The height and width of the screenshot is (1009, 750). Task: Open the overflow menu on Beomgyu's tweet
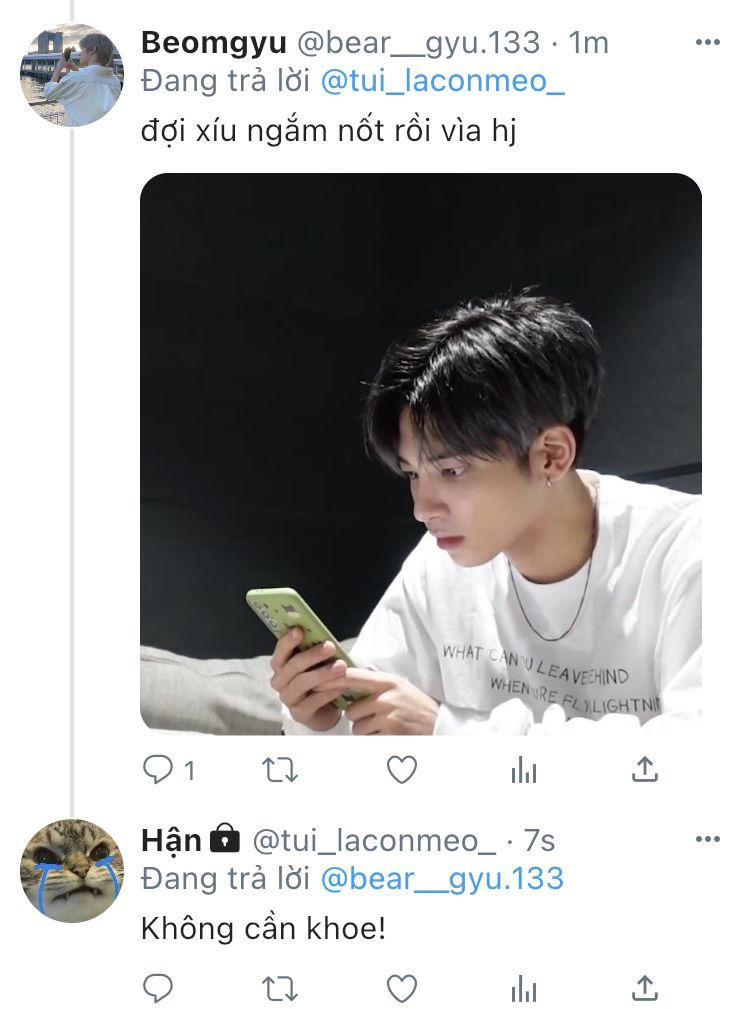[708, 42]
